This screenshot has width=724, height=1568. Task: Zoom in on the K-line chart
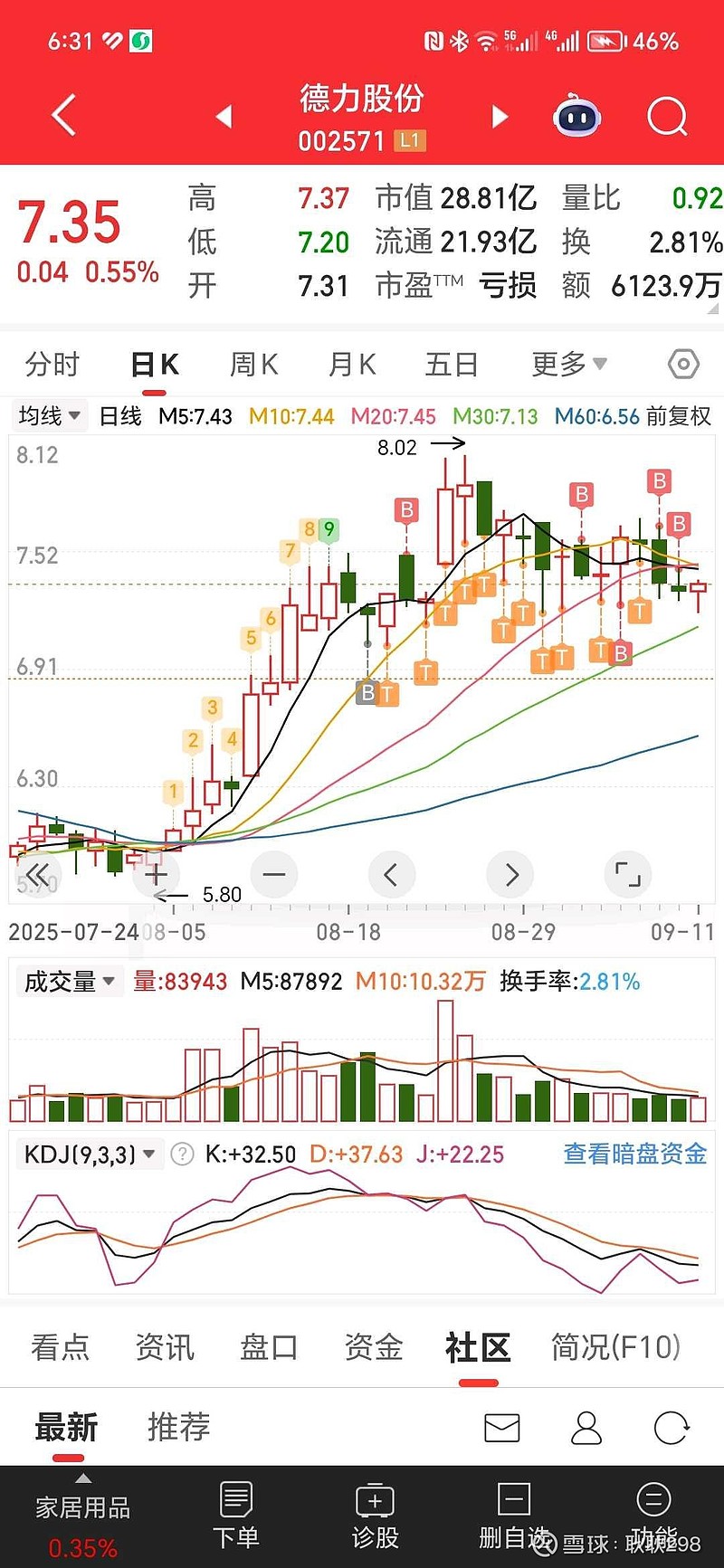point(156,875)
